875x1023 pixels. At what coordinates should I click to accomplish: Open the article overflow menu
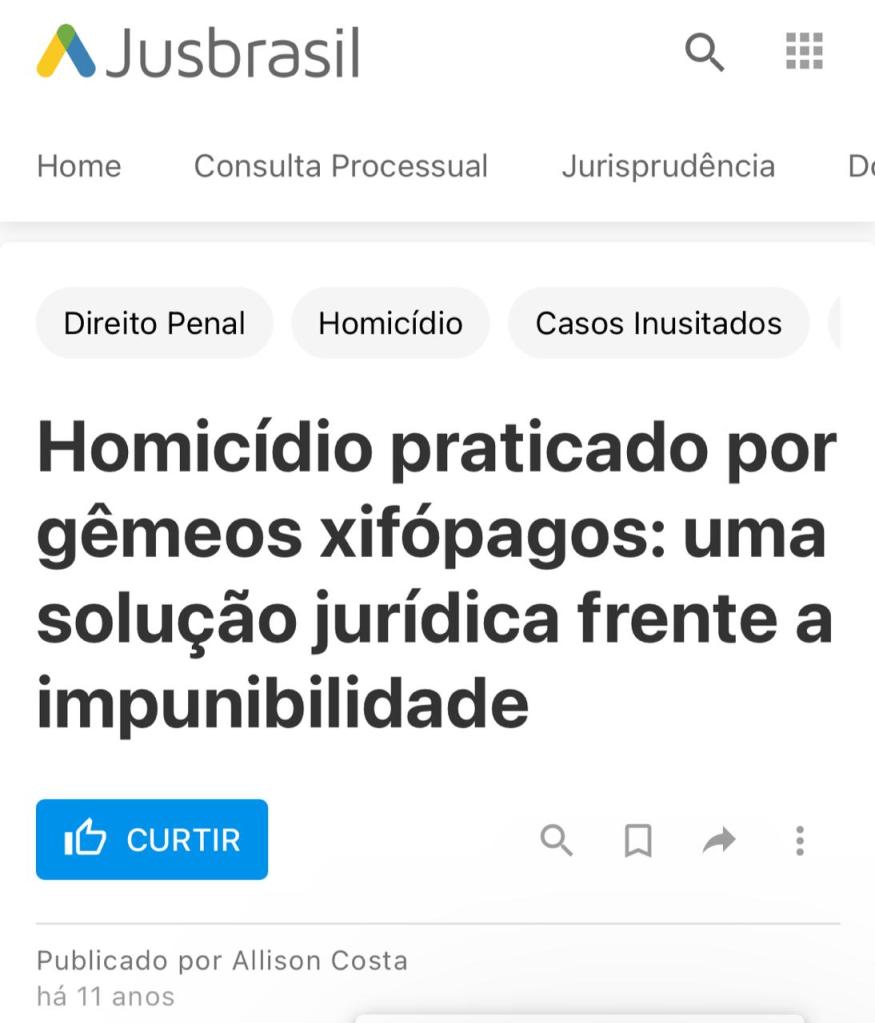[x=799, y=841]
